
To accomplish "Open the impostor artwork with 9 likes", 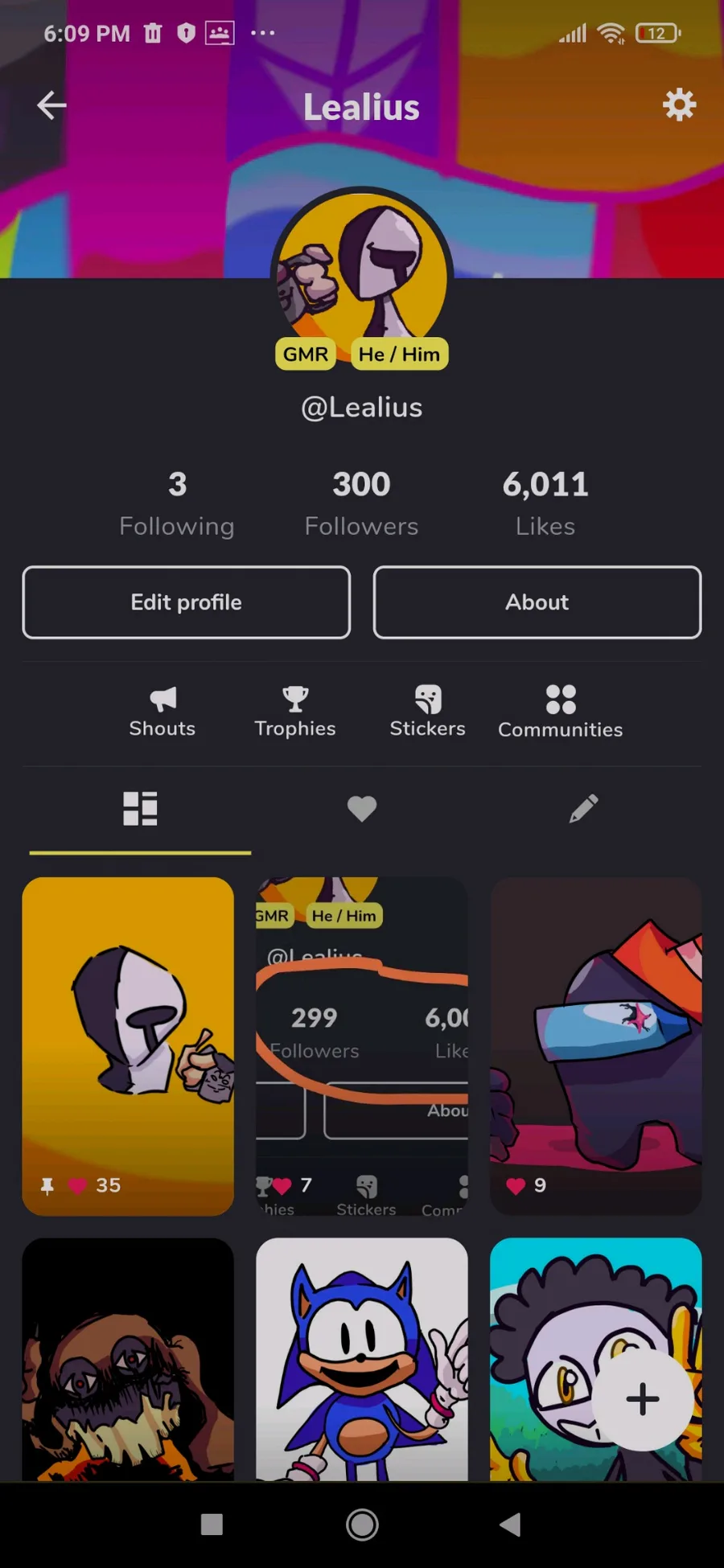I will pos(595,1045).
